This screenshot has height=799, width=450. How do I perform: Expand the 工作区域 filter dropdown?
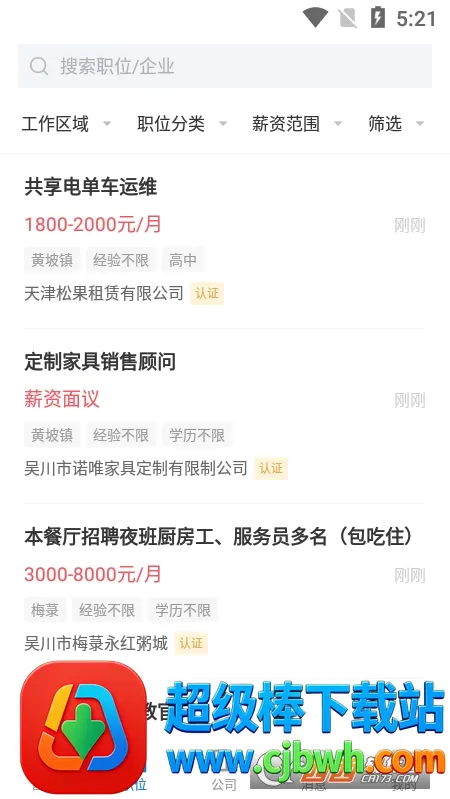66,124
